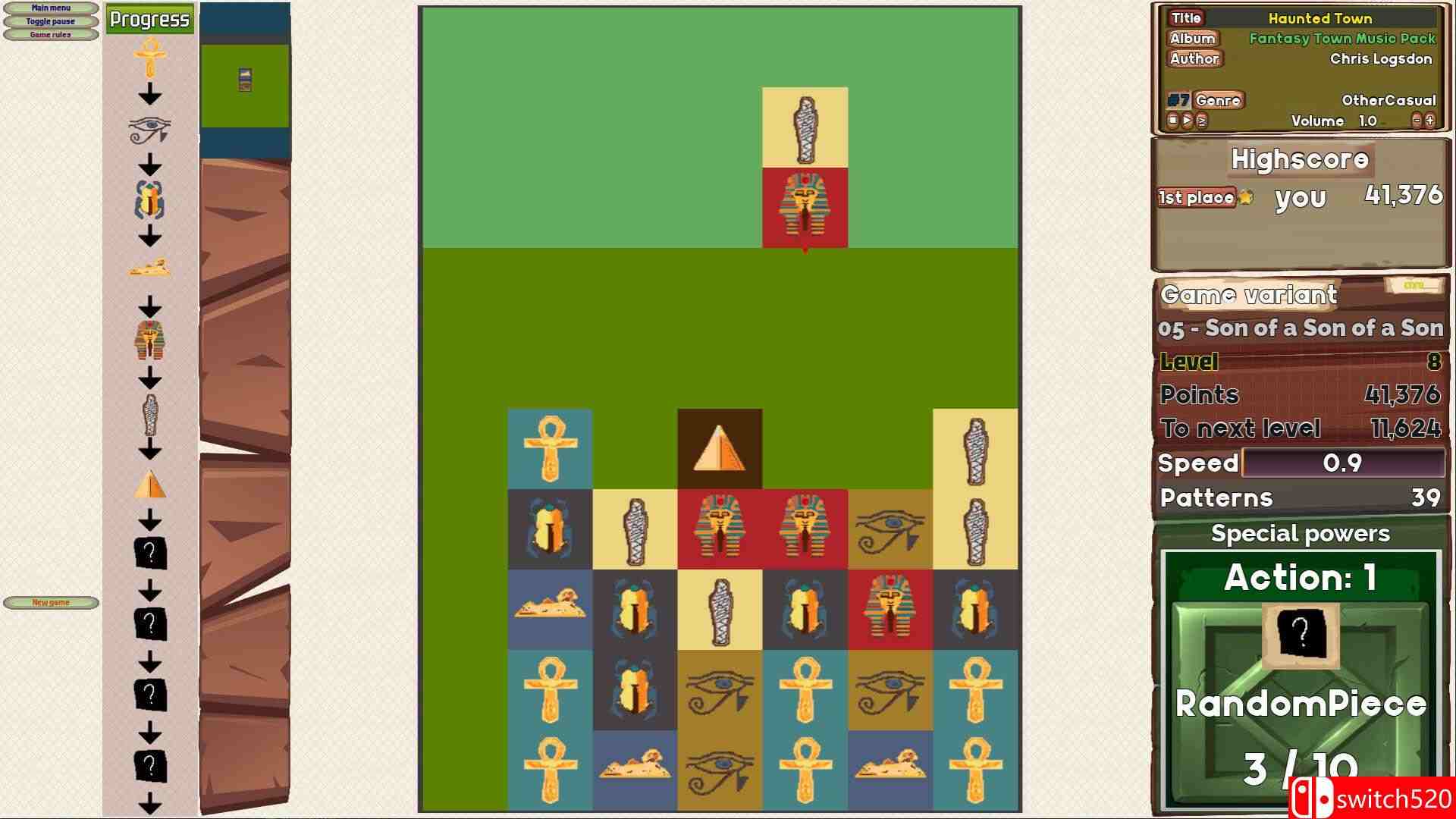Tap the Title button in the music panel
Image resolution: width=1456 pixels, height=819 pixels.
click(x=1186, y=18)
